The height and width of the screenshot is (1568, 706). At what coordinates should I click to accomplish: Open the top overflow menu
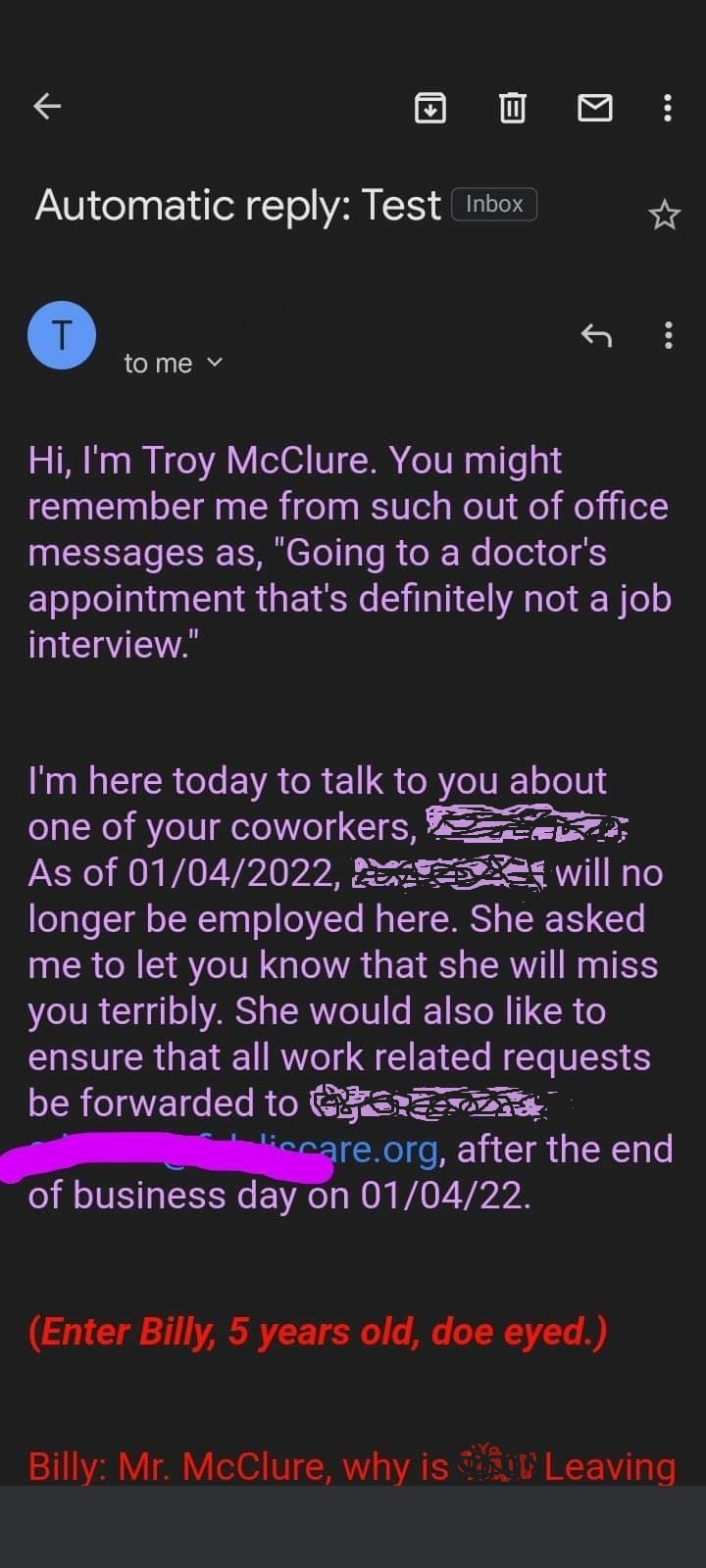(x=668, y=107)
